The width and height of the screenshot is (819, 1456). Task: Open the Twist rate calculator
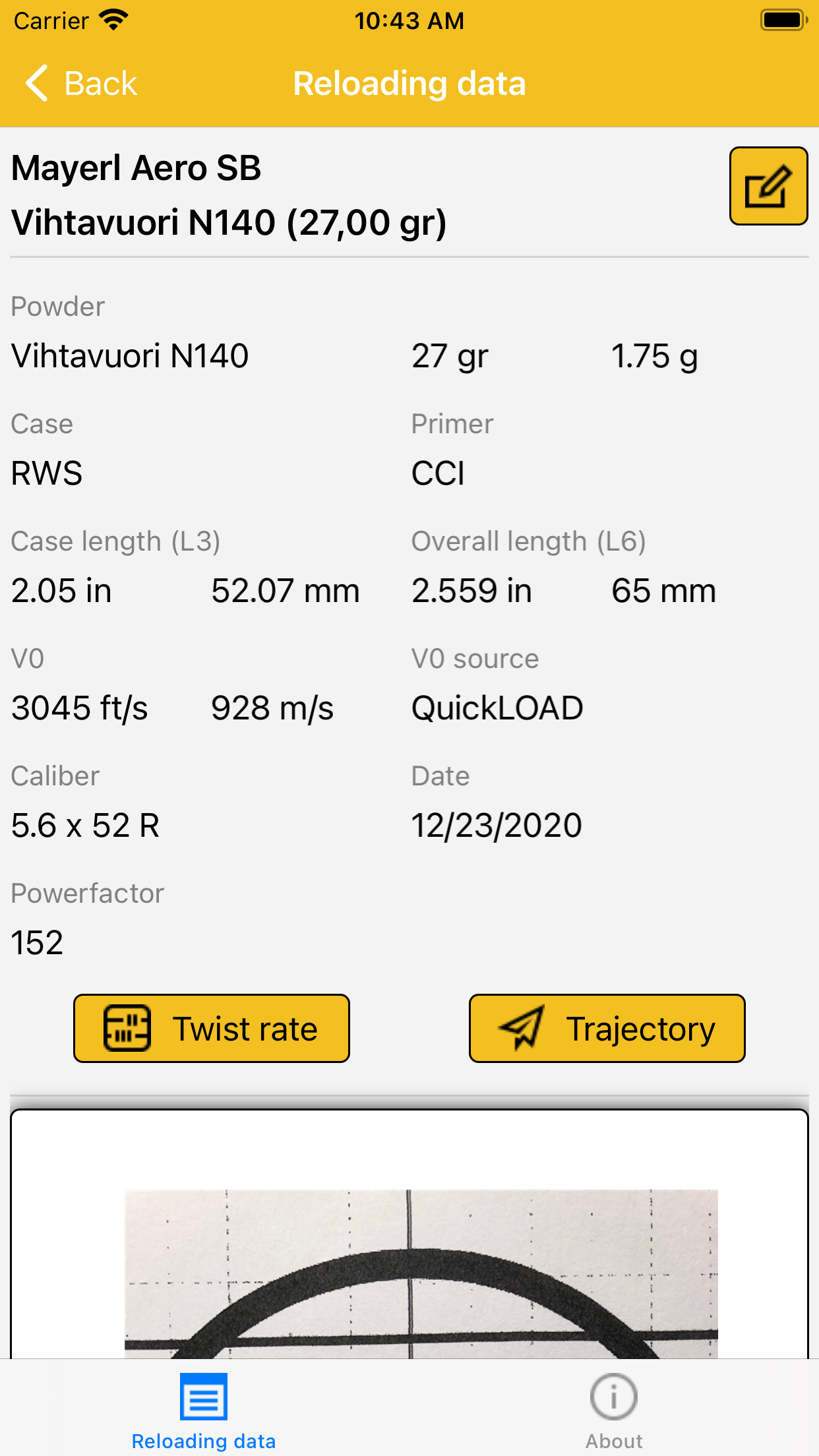(x=212, y=1028)
